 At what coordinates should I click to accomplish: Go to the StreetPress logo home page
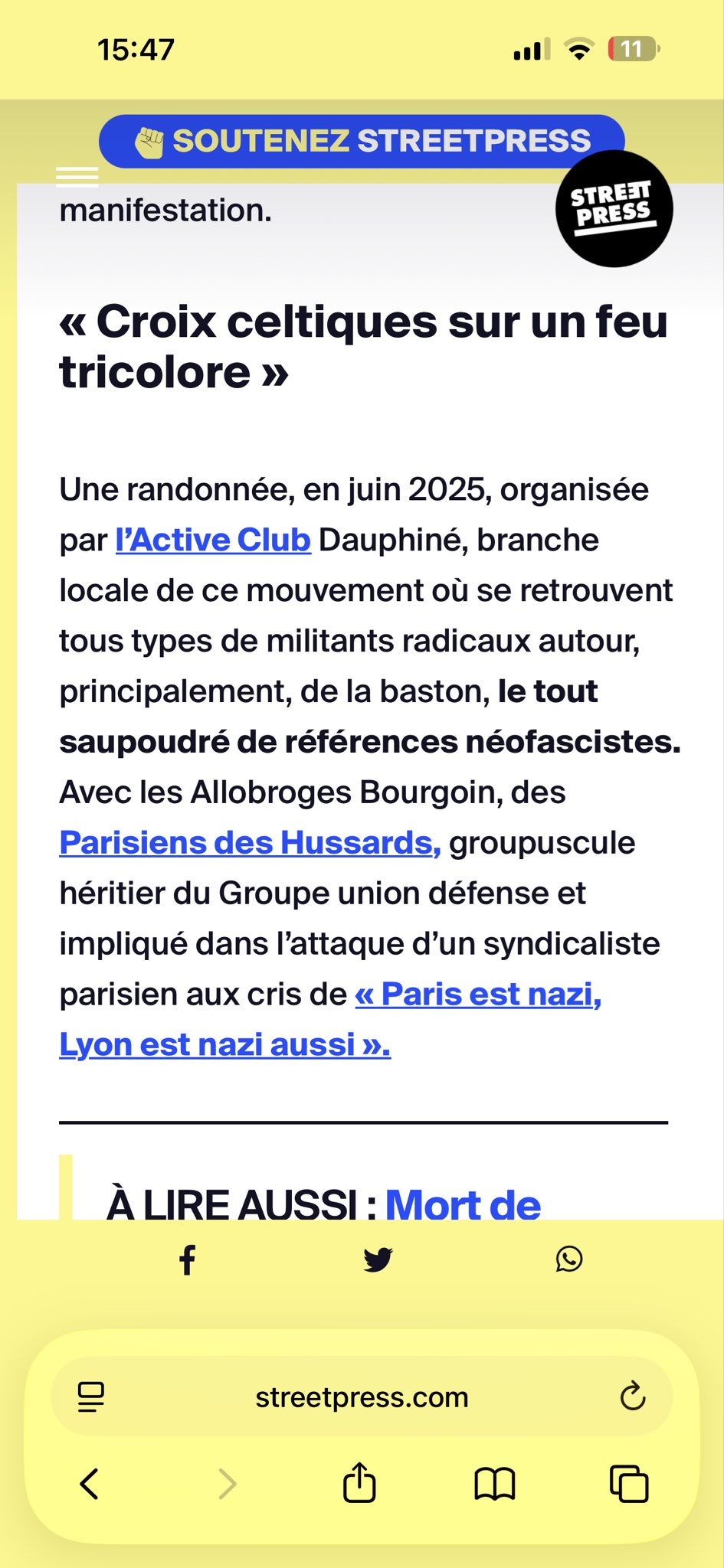click(614, 208)
